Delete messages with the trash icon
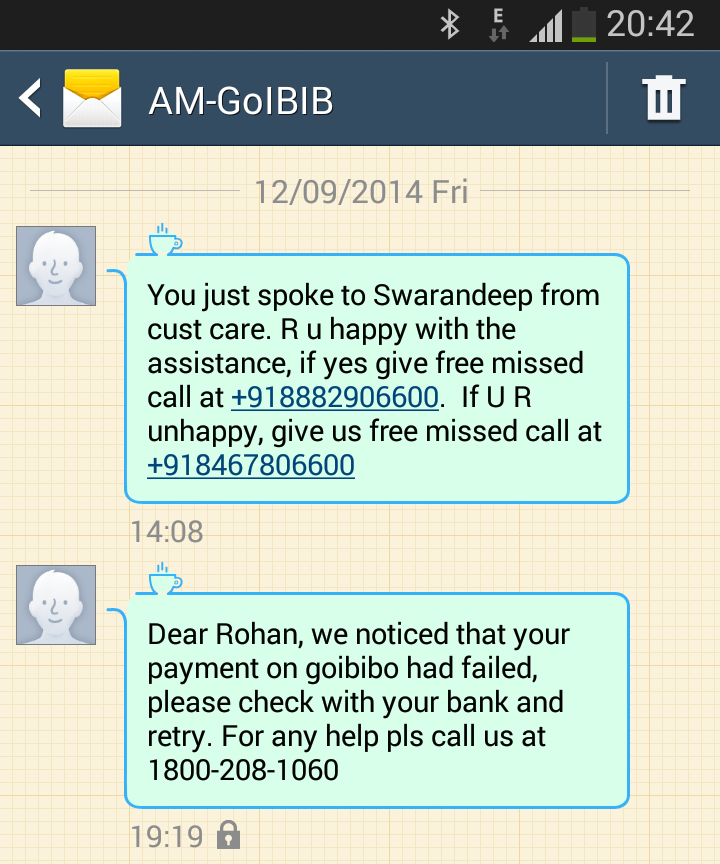 [663, 99]
